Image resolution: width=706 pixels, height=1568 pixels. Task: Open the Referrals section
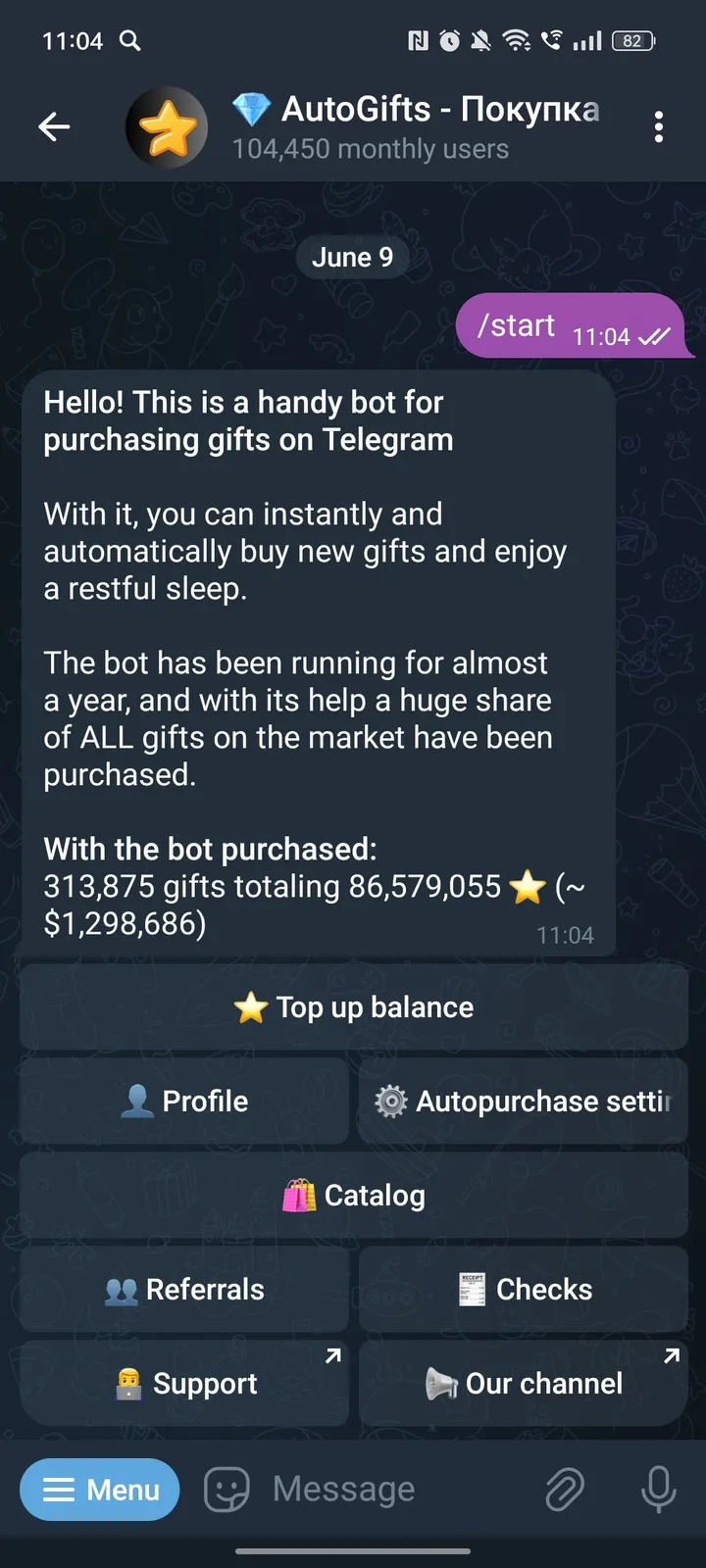tap(183, 1289)
